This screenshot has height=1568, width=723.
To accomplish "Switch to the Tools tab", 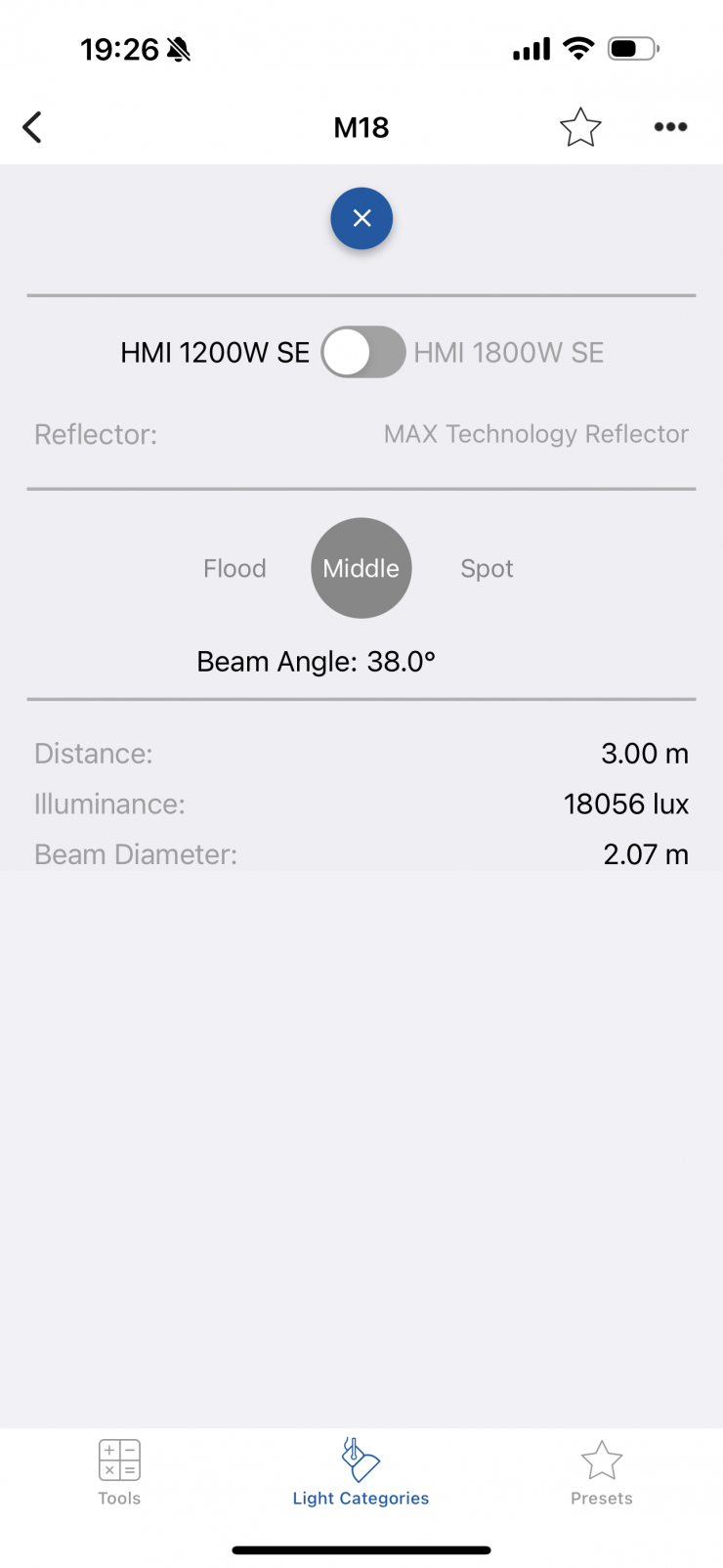I will (x=119, y=1472).
